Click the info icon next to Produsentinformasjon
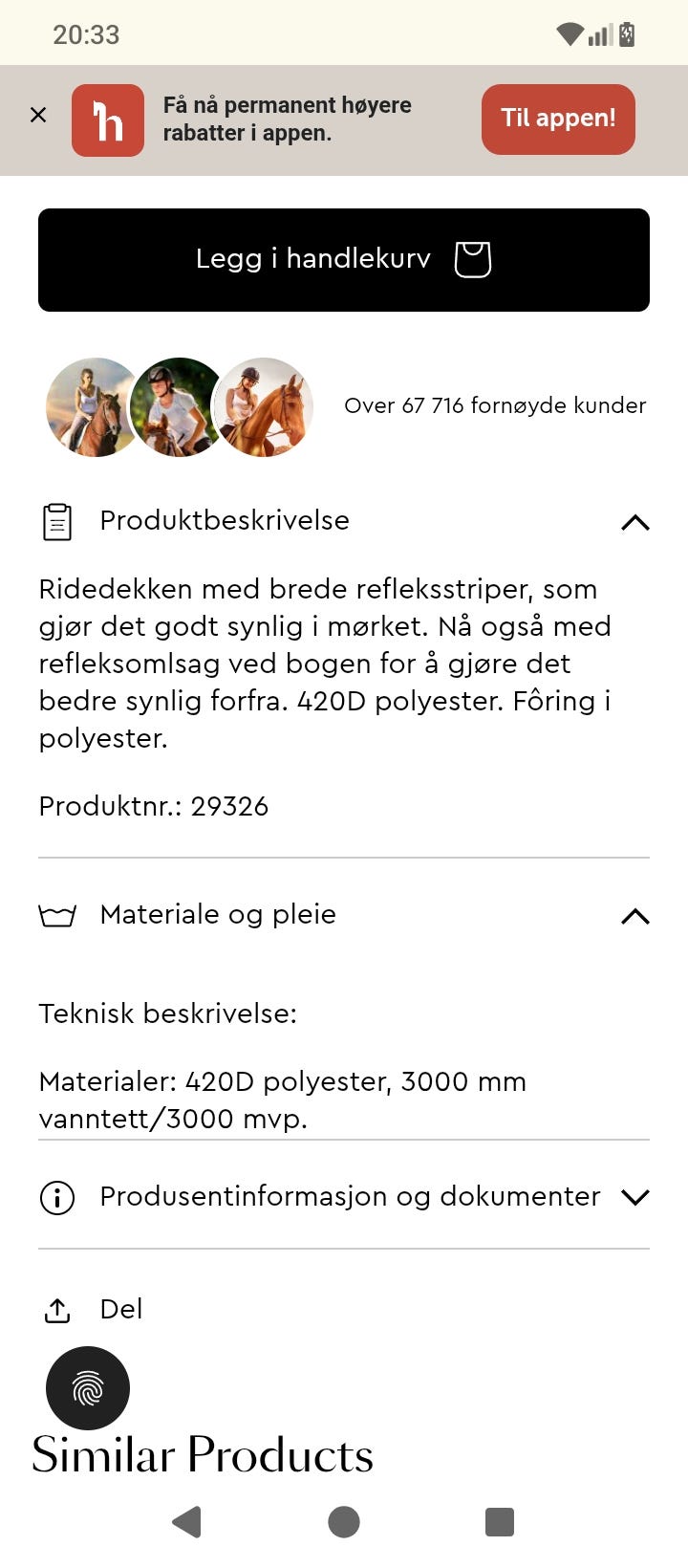Screen dimensions: 688x1568 [56, 1197]
